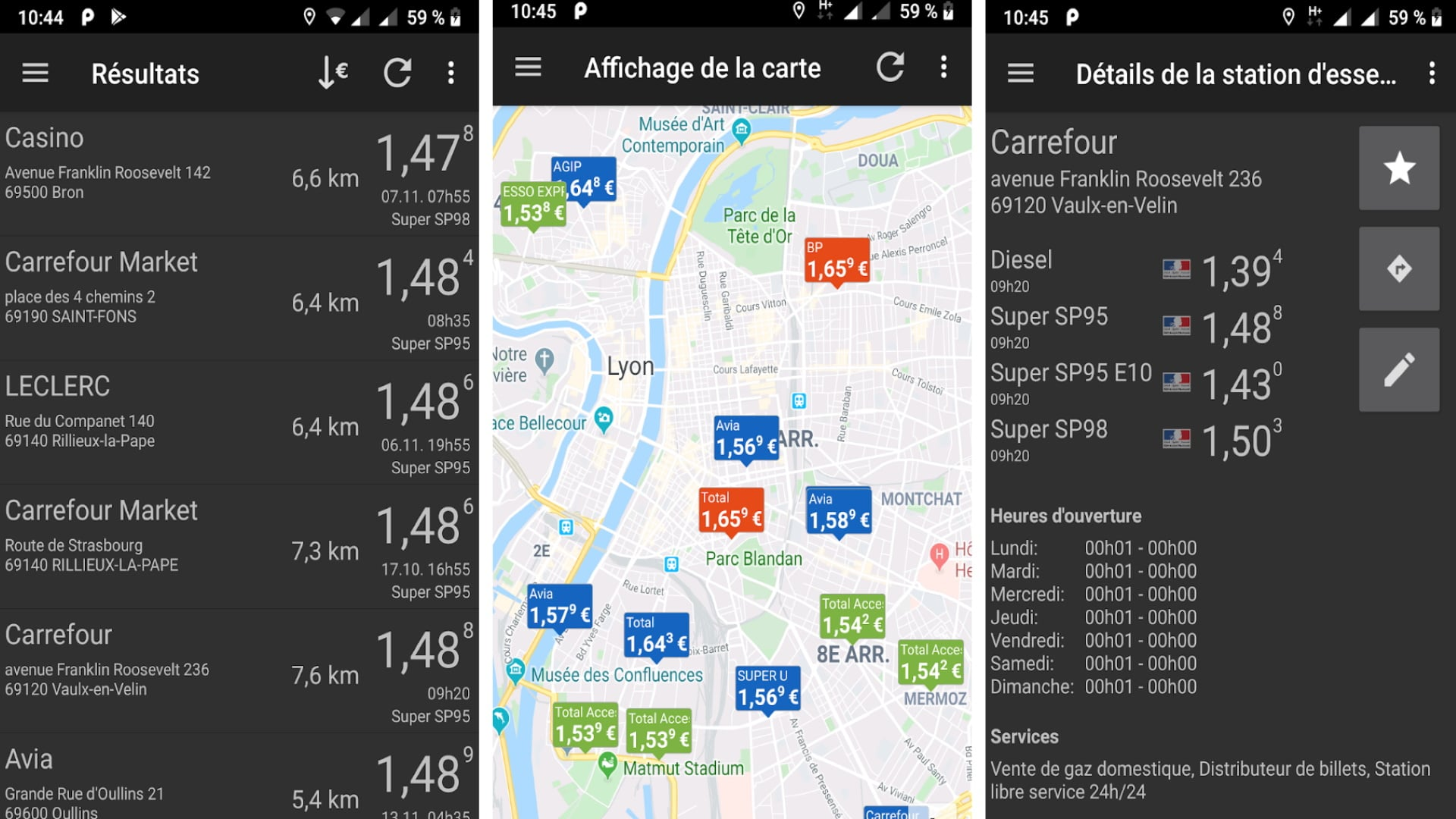Image resolution: width=1456 pixels, height=819 pixels.
Task: Refresh the Résultats list
Action: coord(397,73)
